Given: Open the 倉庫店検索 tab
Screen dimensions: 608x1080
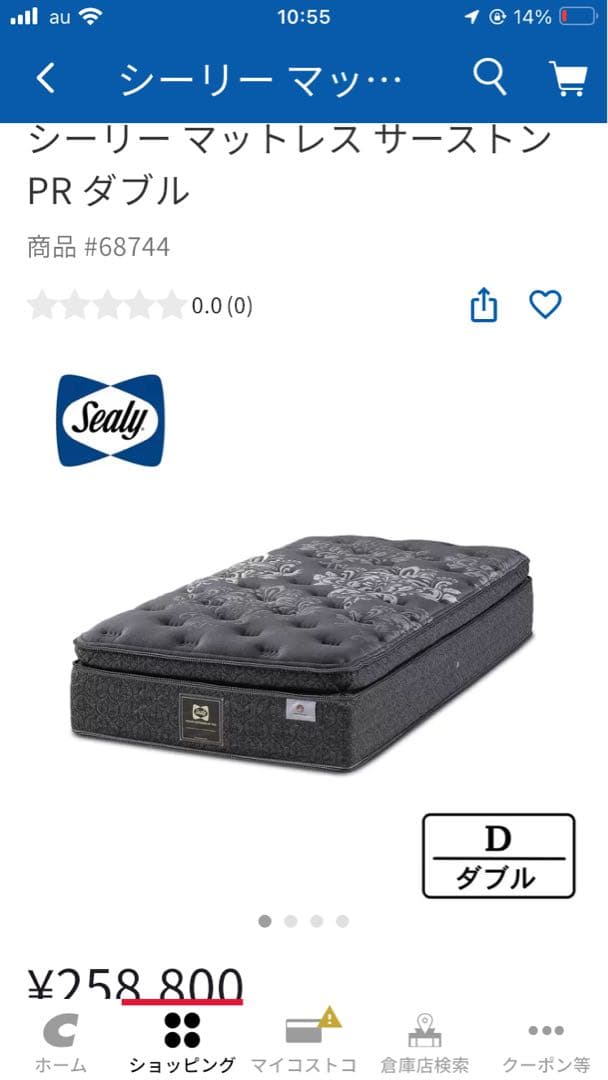Looking at the screenshot, I should pyautogui.click(x=425, y=1042).
